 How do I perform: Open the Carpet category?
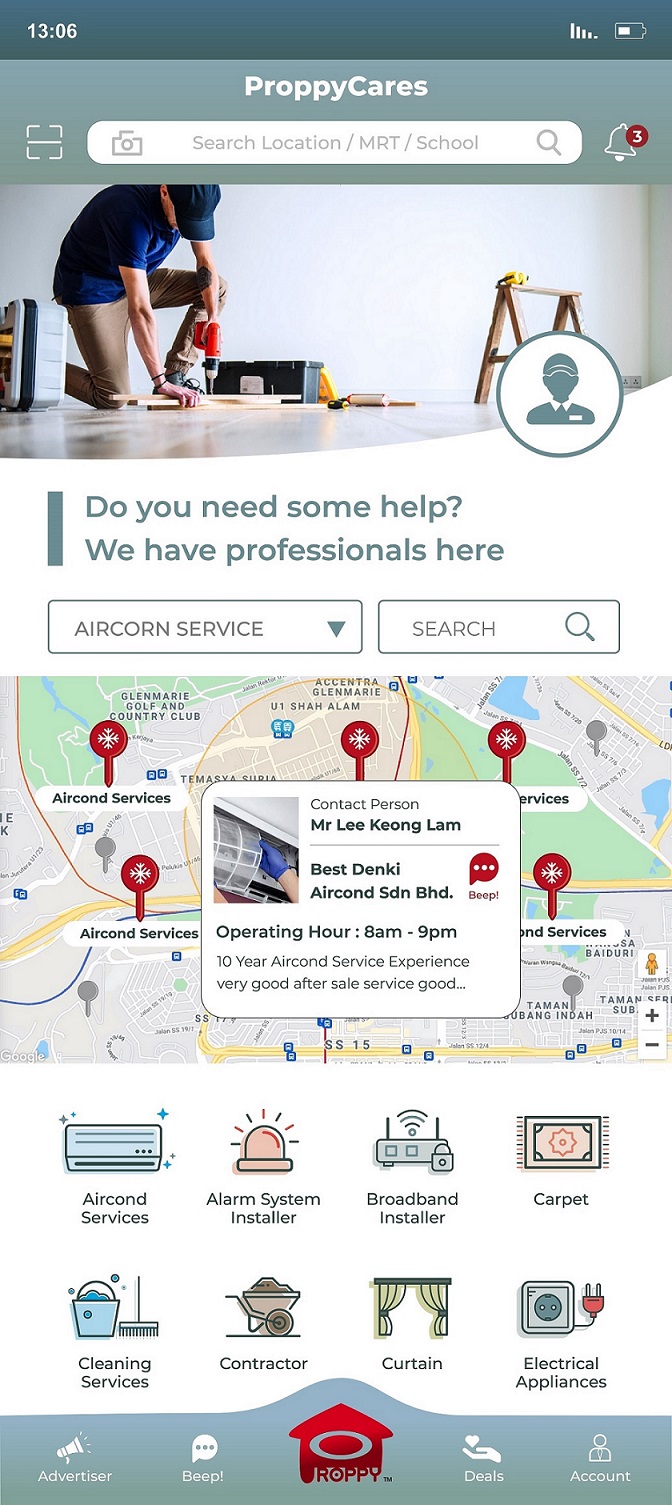561,1158
